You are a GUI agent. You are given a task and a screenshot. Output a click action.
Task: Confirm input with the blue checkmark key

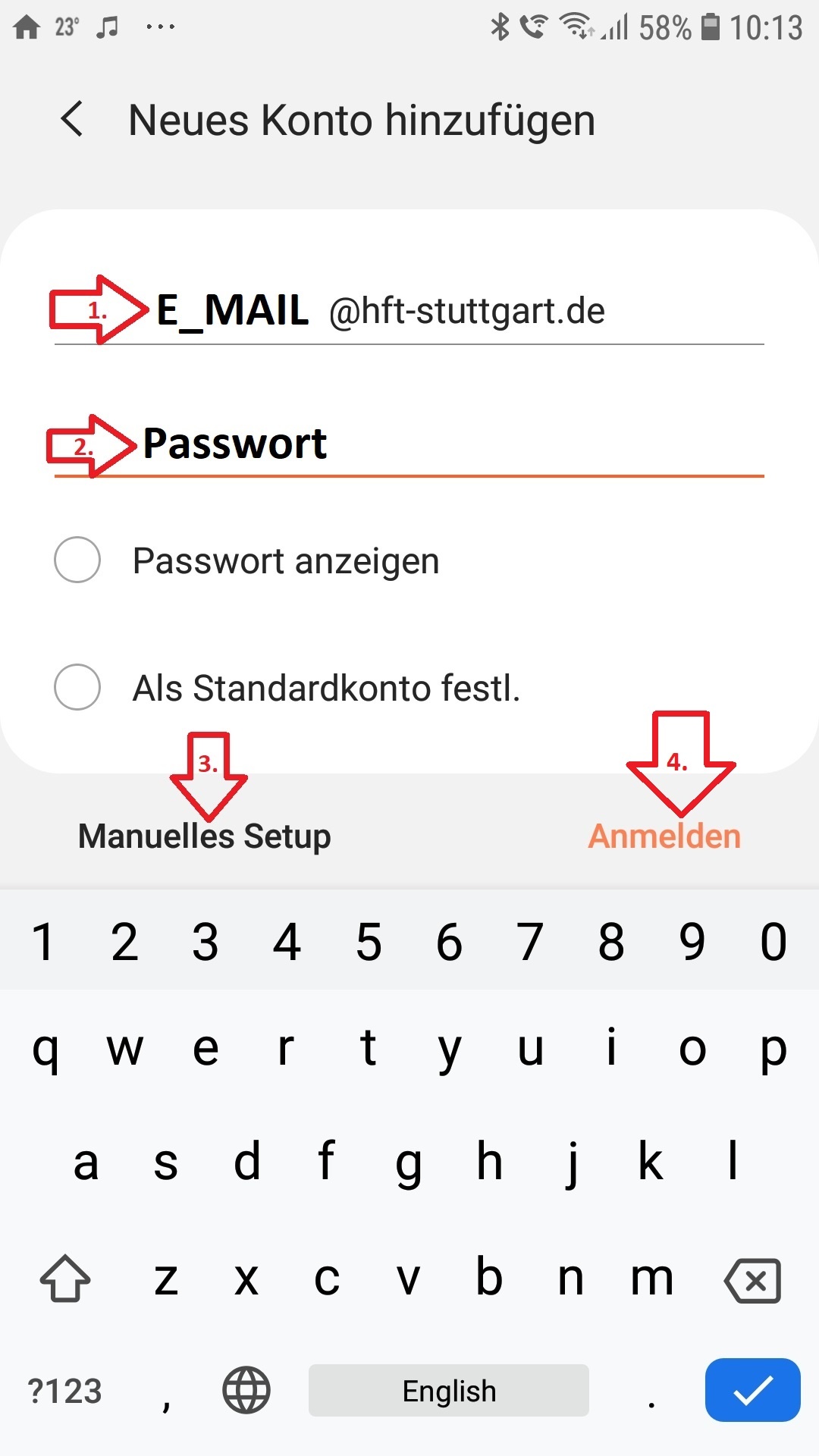(x=752, y=1391)
